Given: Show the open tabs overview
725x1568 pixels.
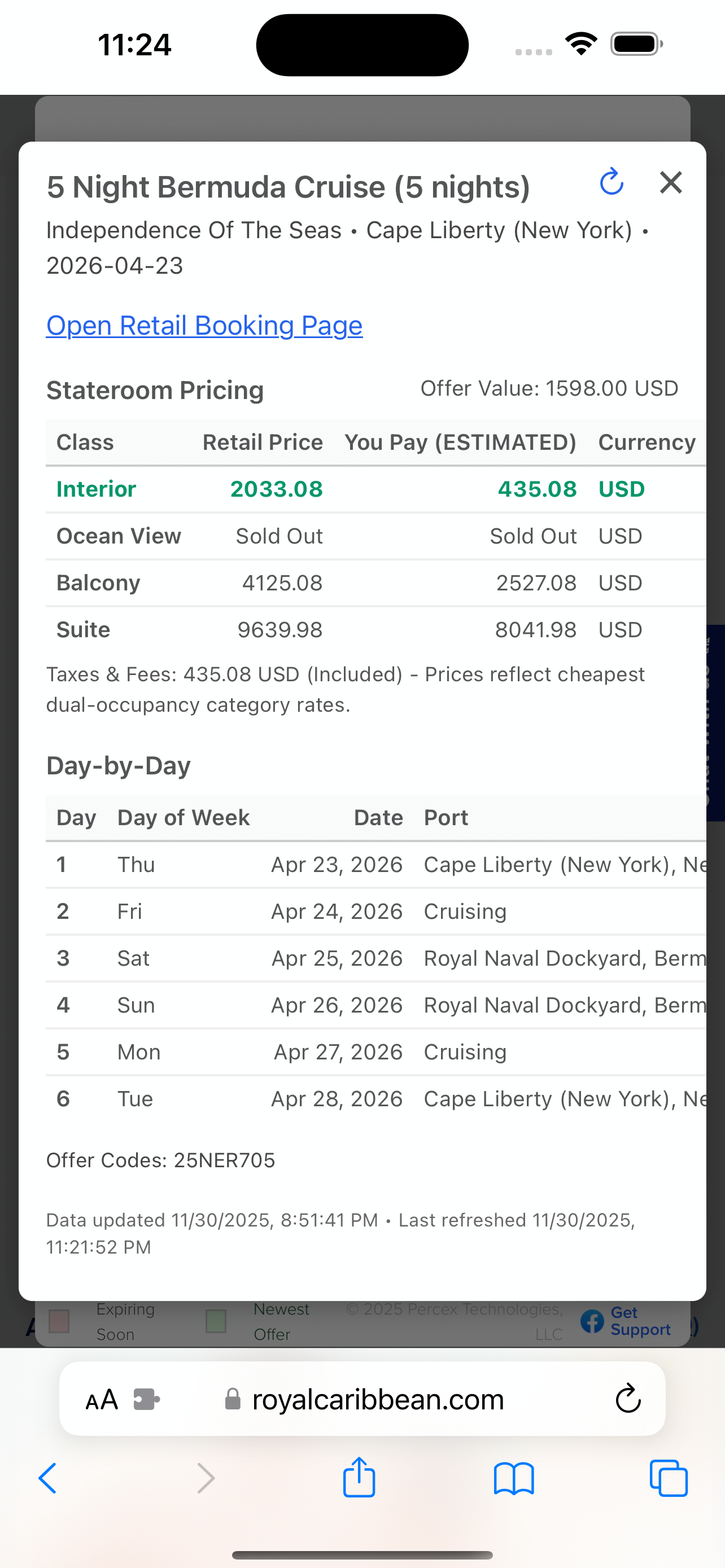Looking at the screenshot, I should click(x=669, y=1477).
